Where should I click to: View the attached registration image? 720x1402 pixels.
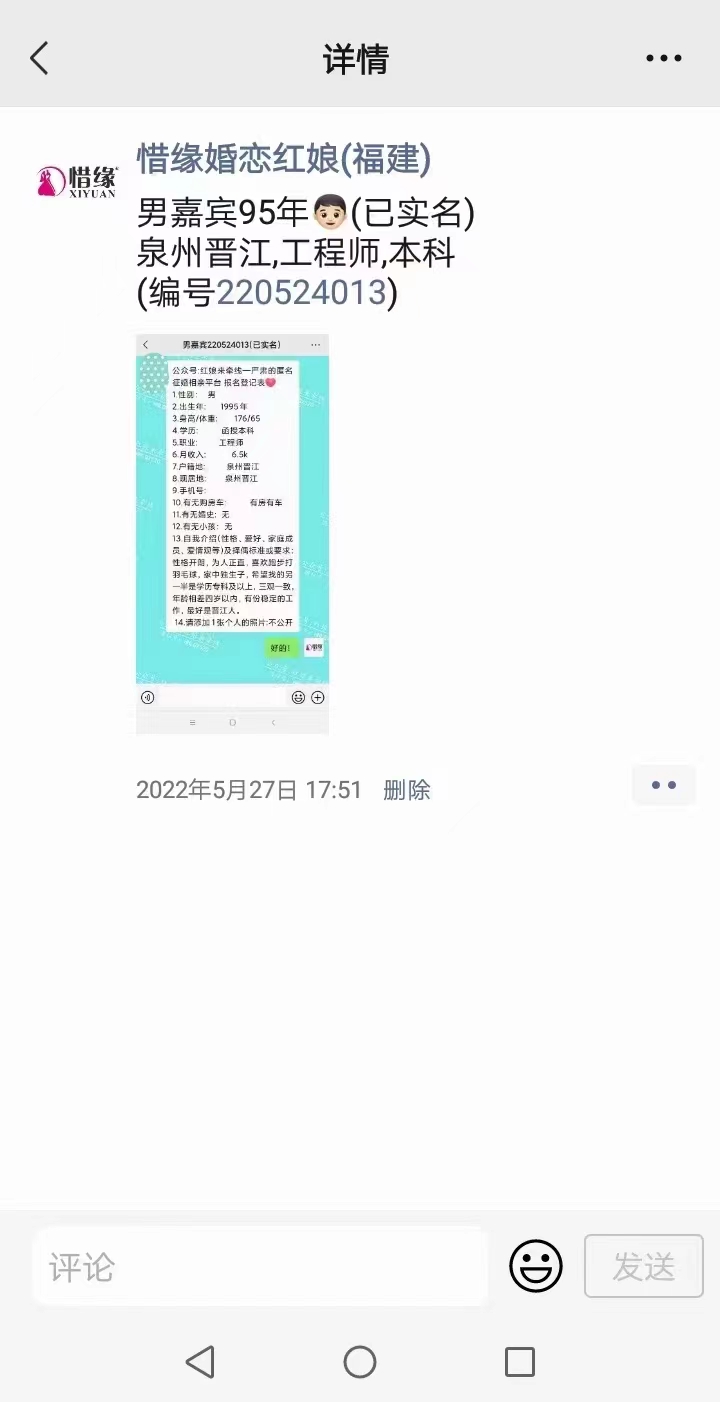click(232, 534)
